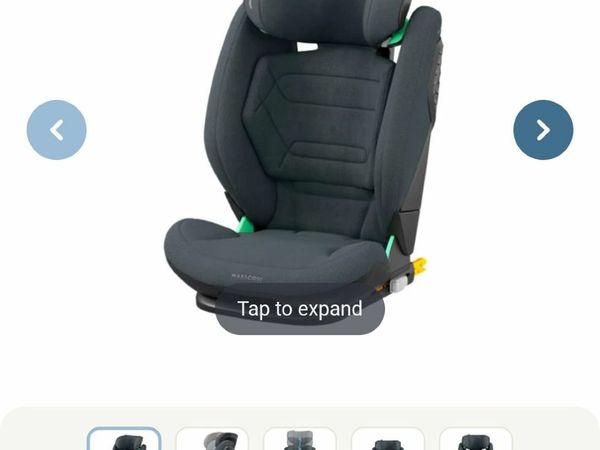Image resolution: width=600 pixels, height=450 pixels.
Task: Select the fourth thumbnail in the gallery
Action: [x=388, y=440]
